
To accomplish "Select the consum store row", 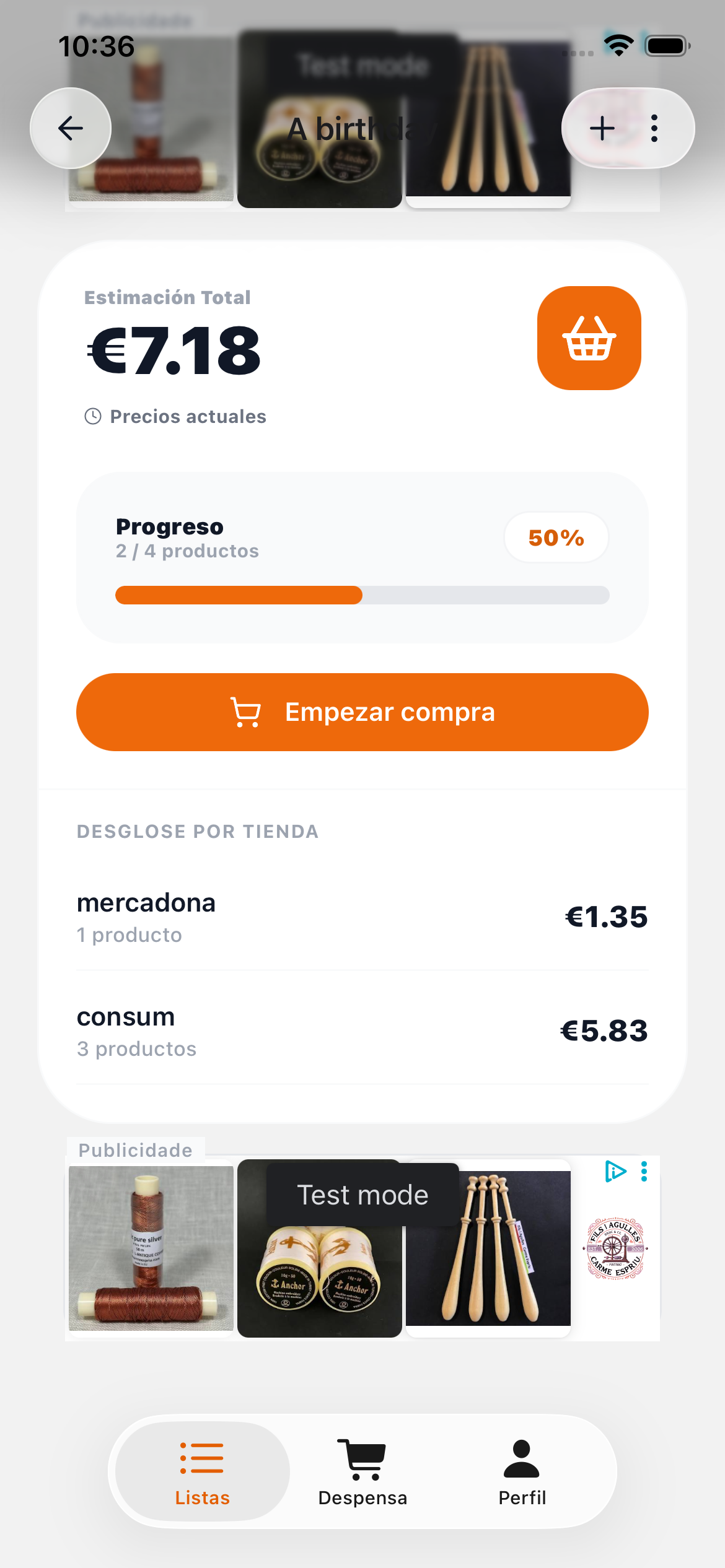I will click(x=362, y=1031).
